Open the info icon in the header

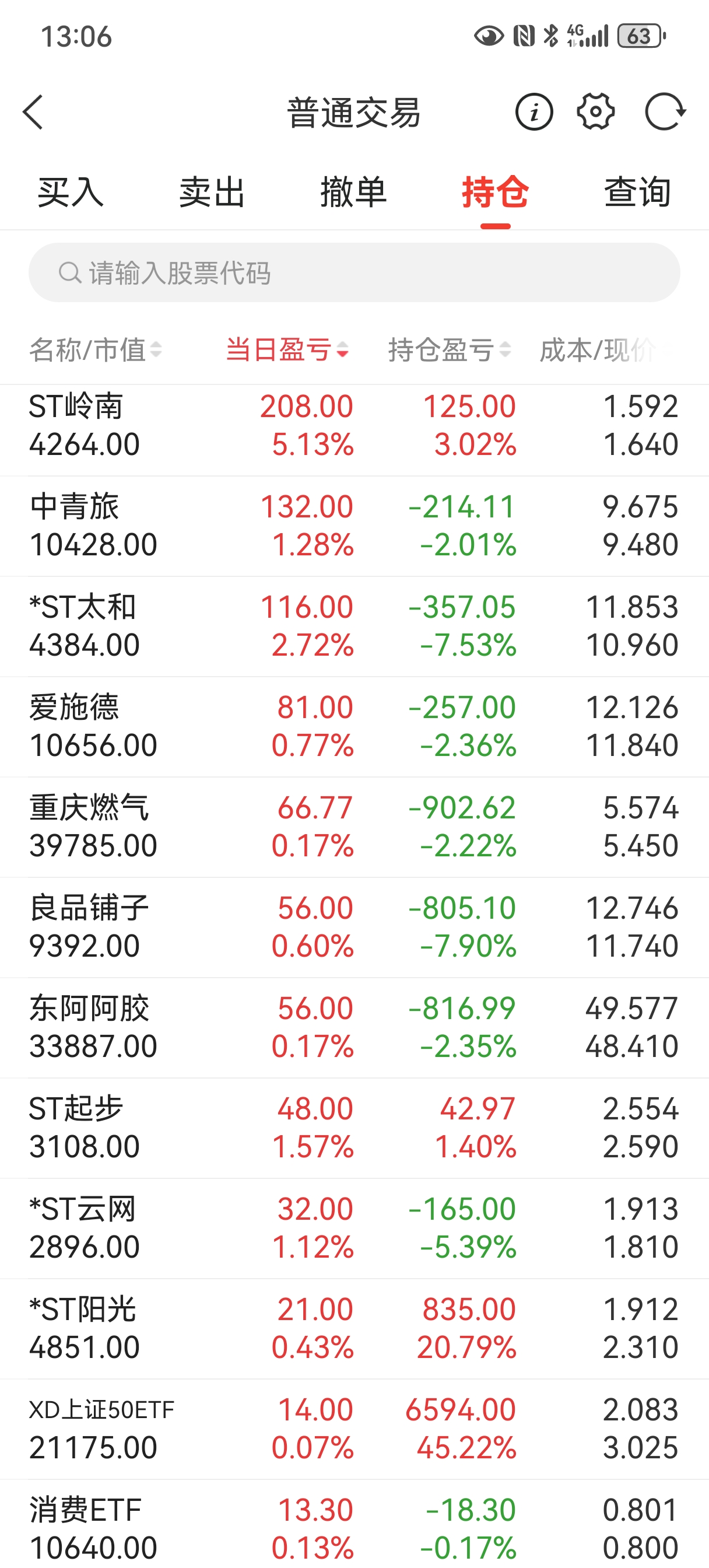pos(533,113)
